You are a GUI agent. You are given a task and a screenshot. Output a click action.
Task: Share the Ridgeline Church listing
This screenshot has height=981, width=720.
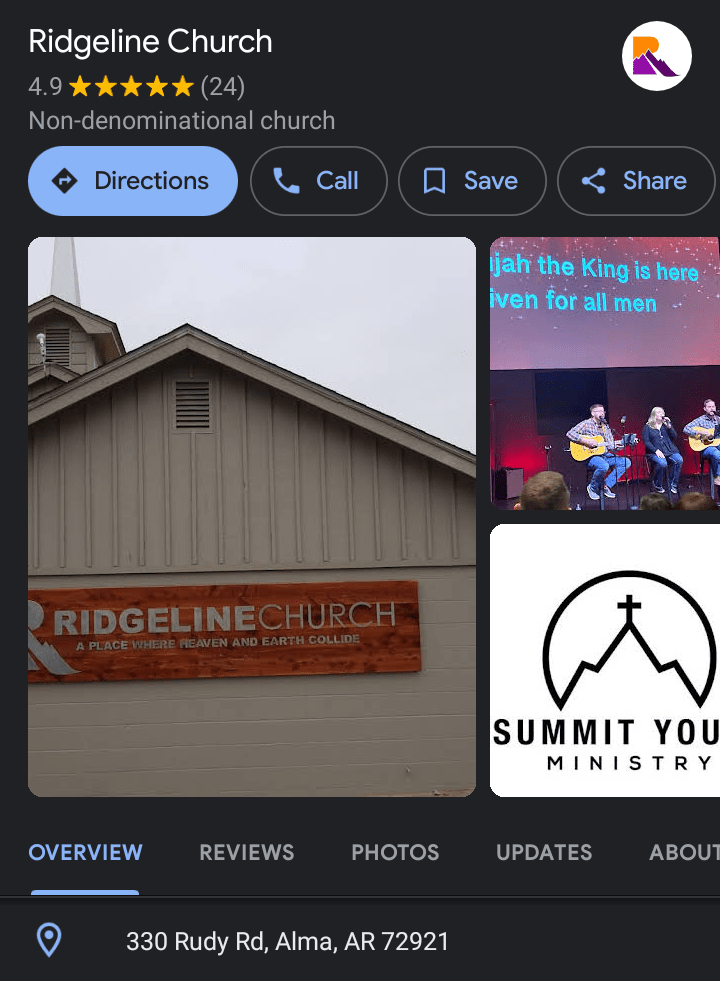click(636, 181)
